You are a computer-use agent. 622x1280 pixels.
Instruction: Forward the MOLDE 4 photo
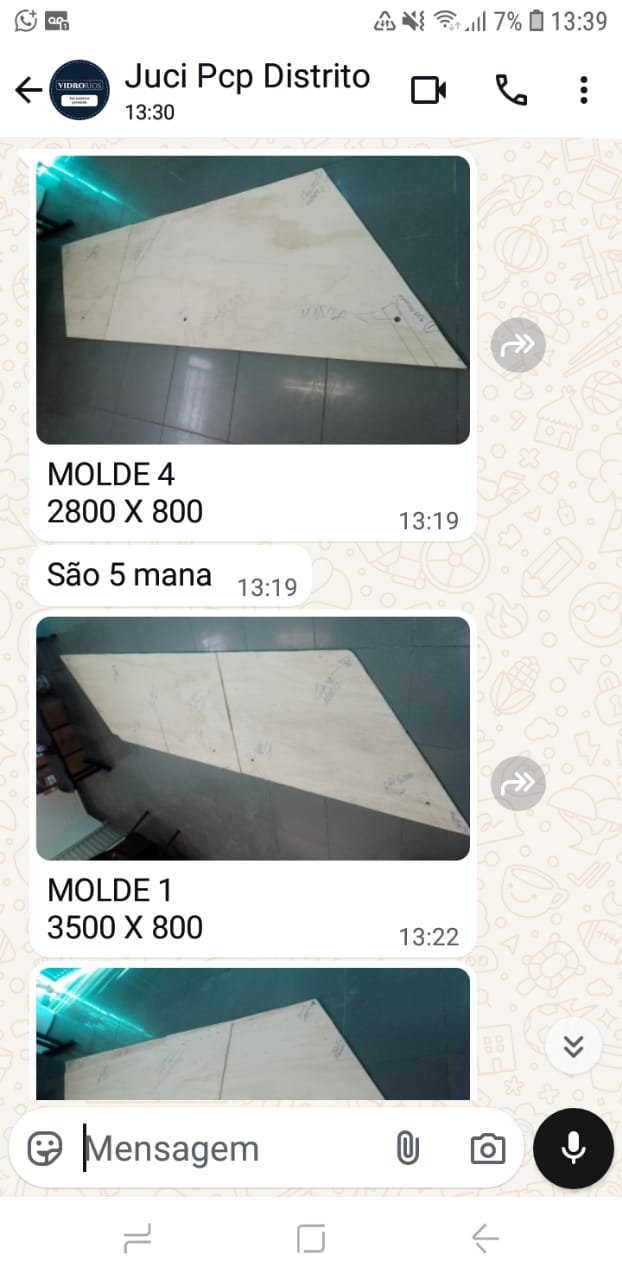[518, 346]
